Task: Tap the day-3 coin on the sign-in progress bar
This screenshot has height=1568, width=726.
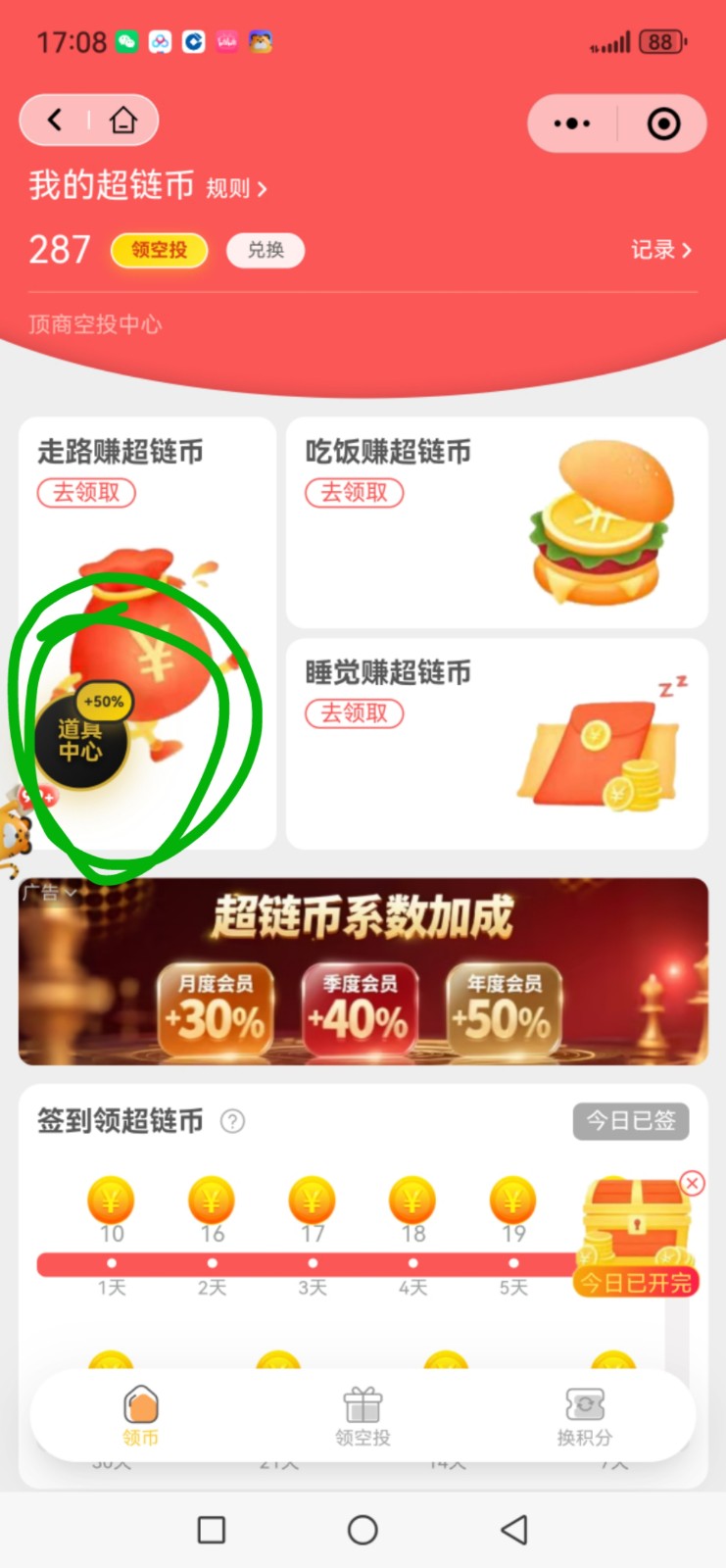Action: [x=312, y=1198]
